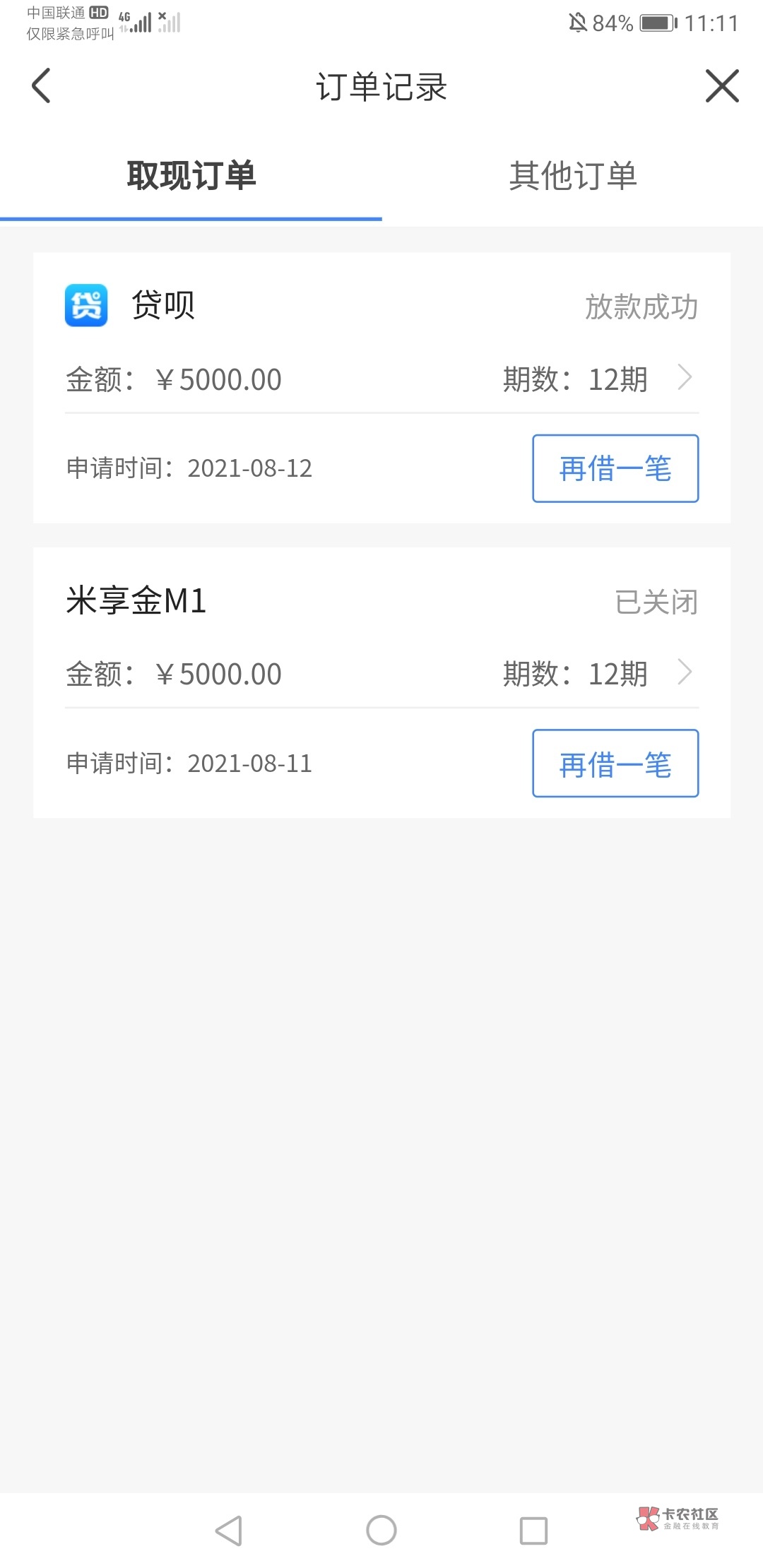Tap 再借一笔 on the 米享金M1 order
763x1568 pixels.
coord(615,764)
